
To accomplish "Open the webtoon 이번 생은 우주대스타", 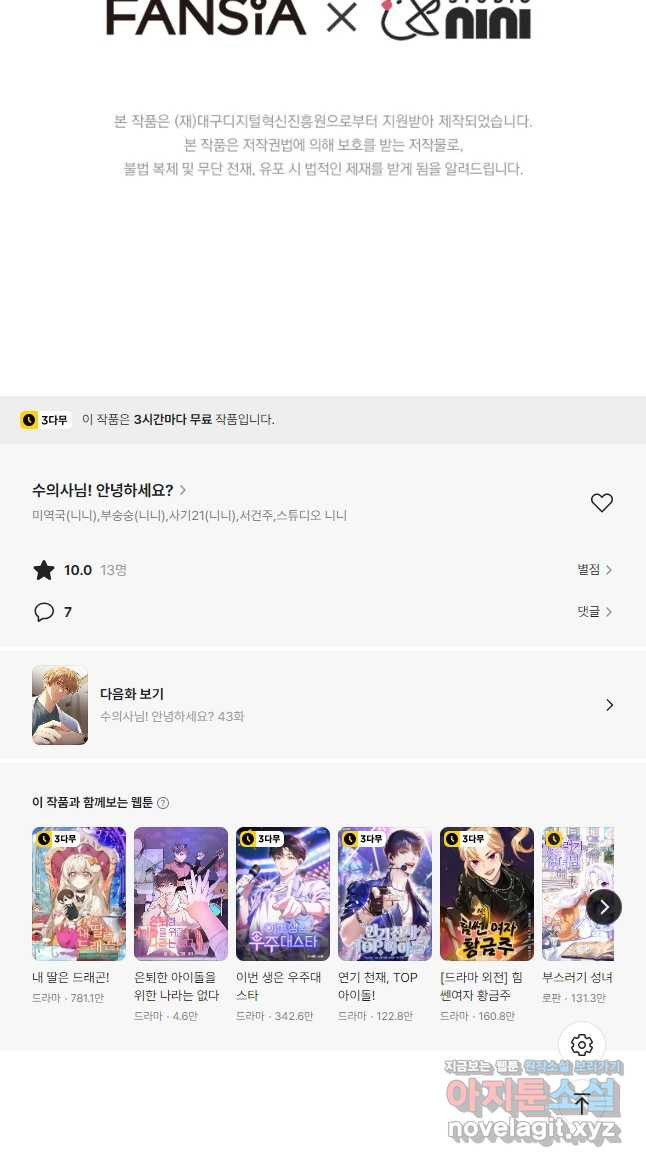I will (x=283, y=893).
